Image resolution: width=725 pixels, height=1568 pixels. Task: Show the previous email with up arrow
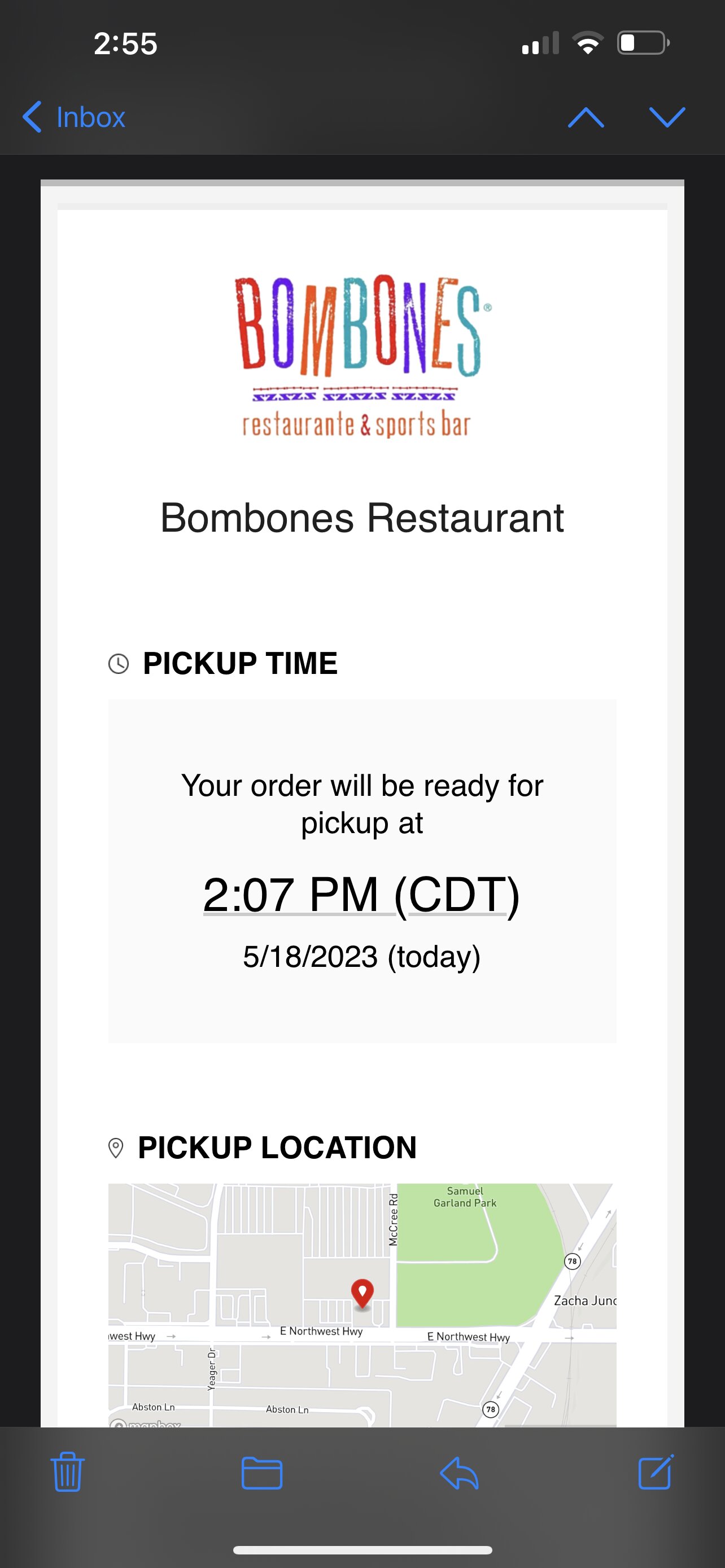point(586,117)
